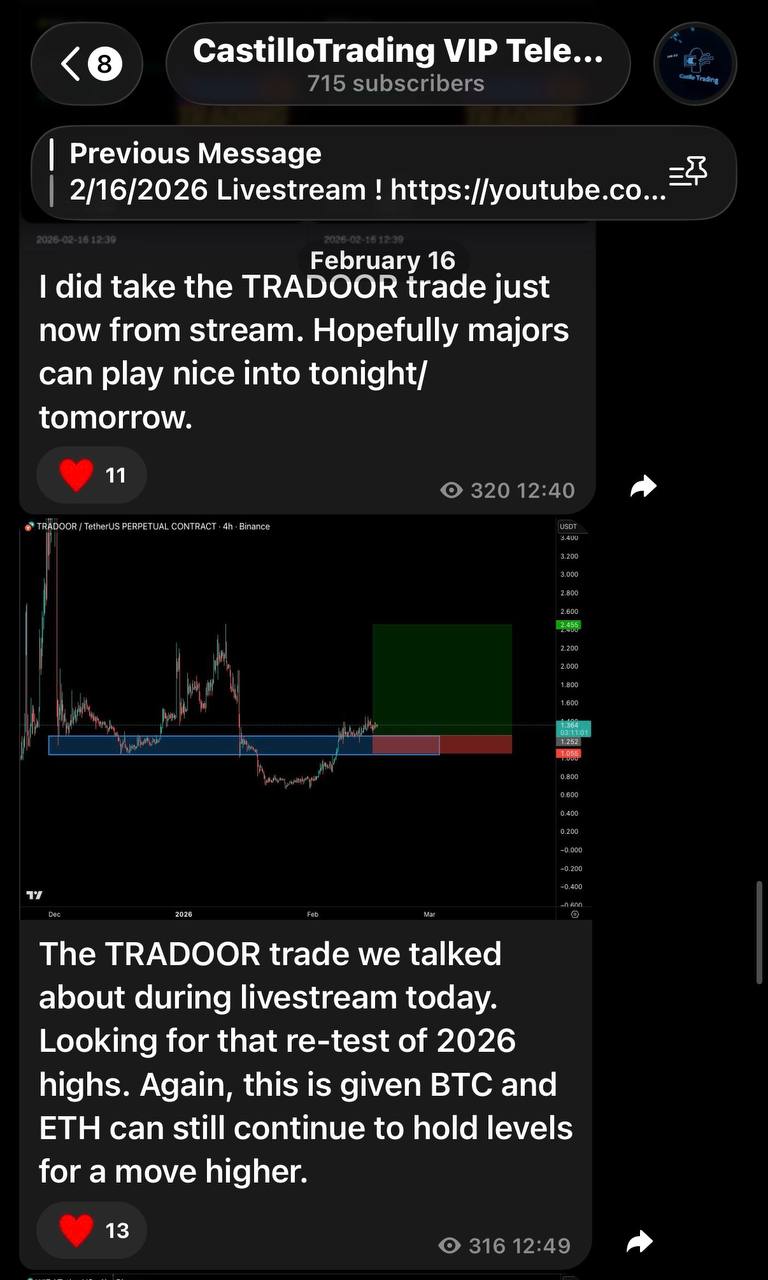
Task: Forward the TRADOOR chart post from 12:49
Action: coord(639,1242)
